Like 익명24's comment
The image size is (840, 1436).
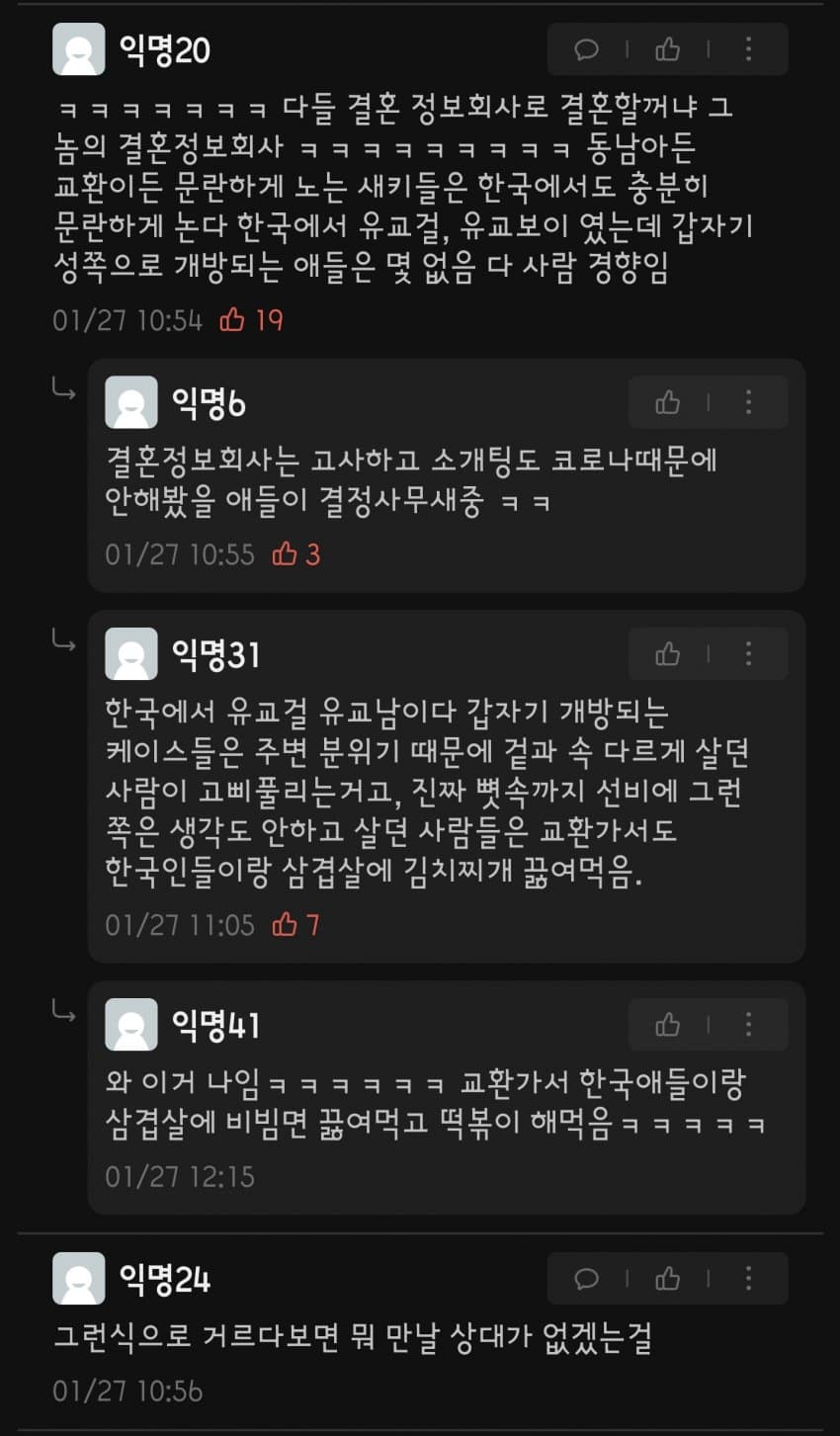[x=668, y=1279]
